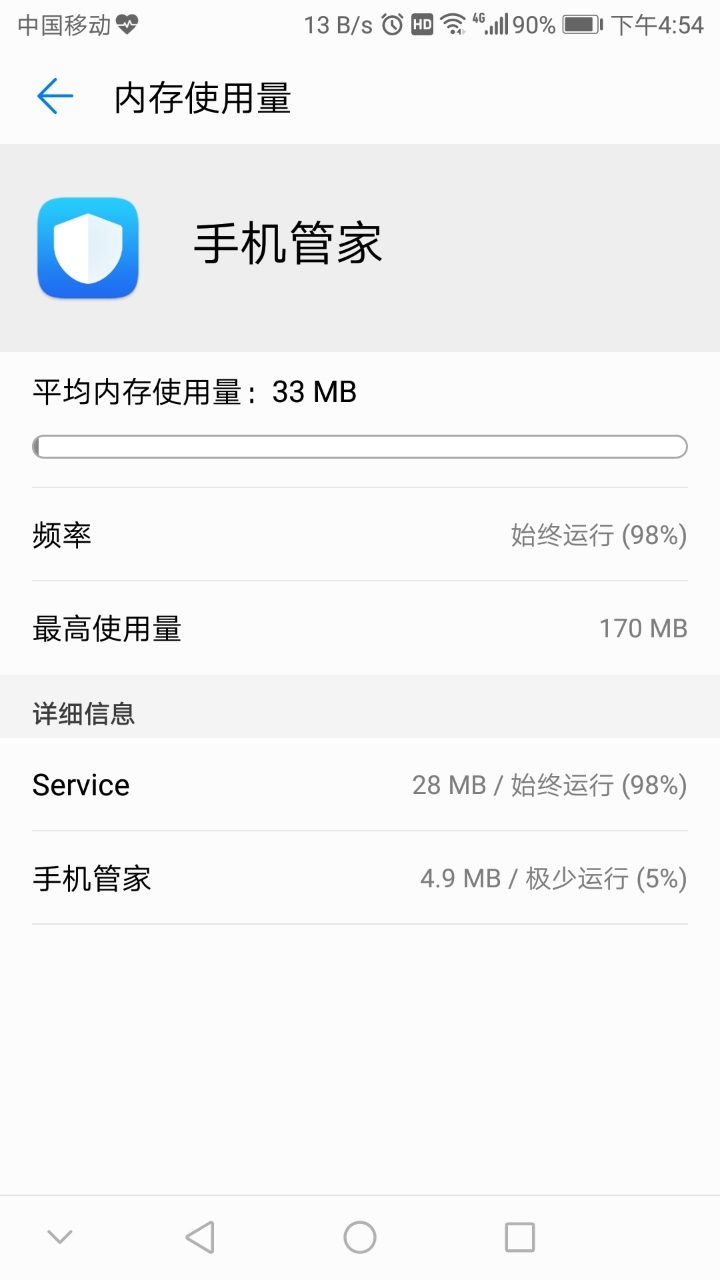This screenshot has width=720, height=1280.
Task: Expand the 频率 row details
Action: [x=360, y=536]
